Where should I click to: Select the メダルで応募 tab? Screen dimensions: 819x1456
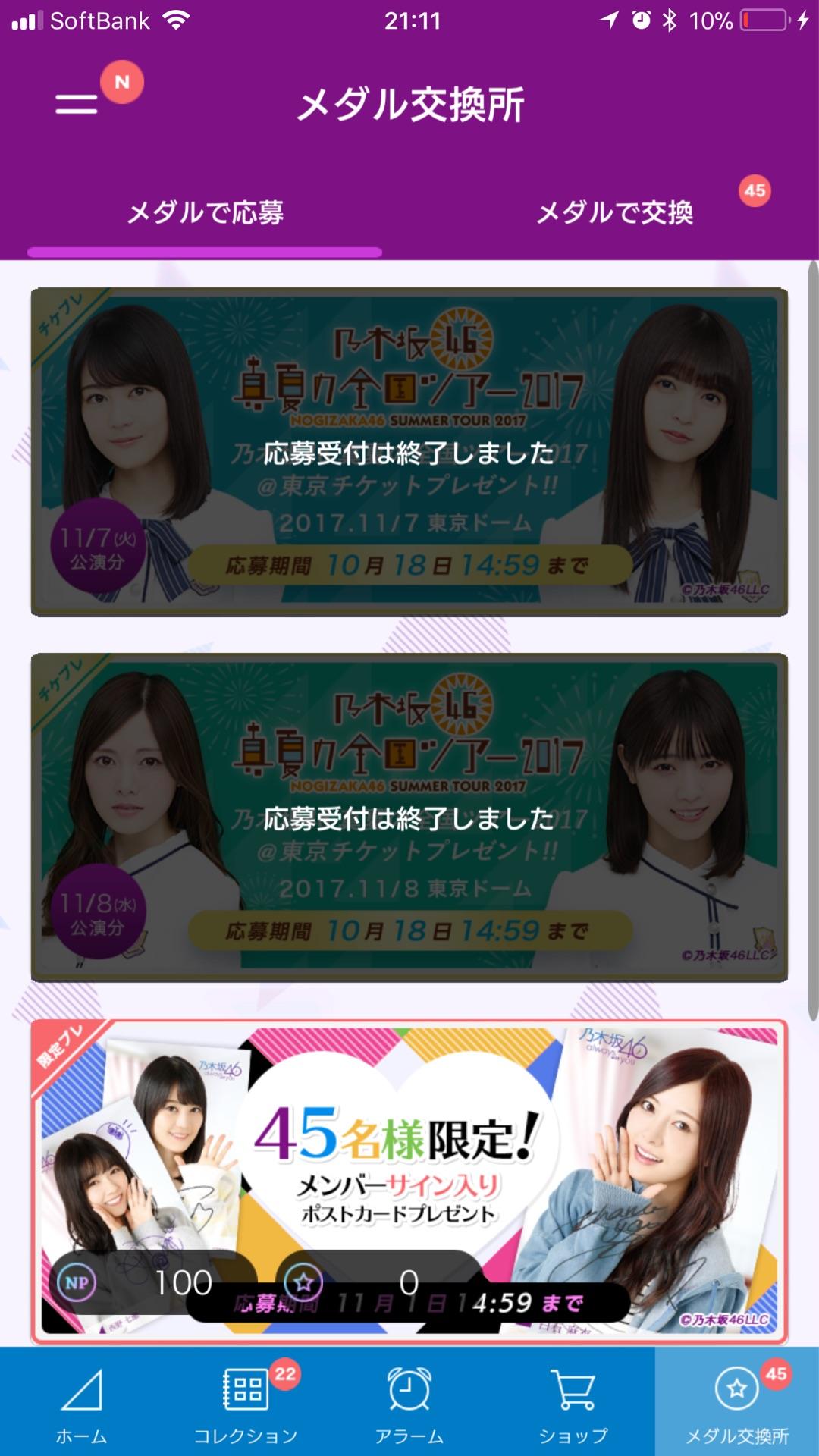click(x=205, y=212)
